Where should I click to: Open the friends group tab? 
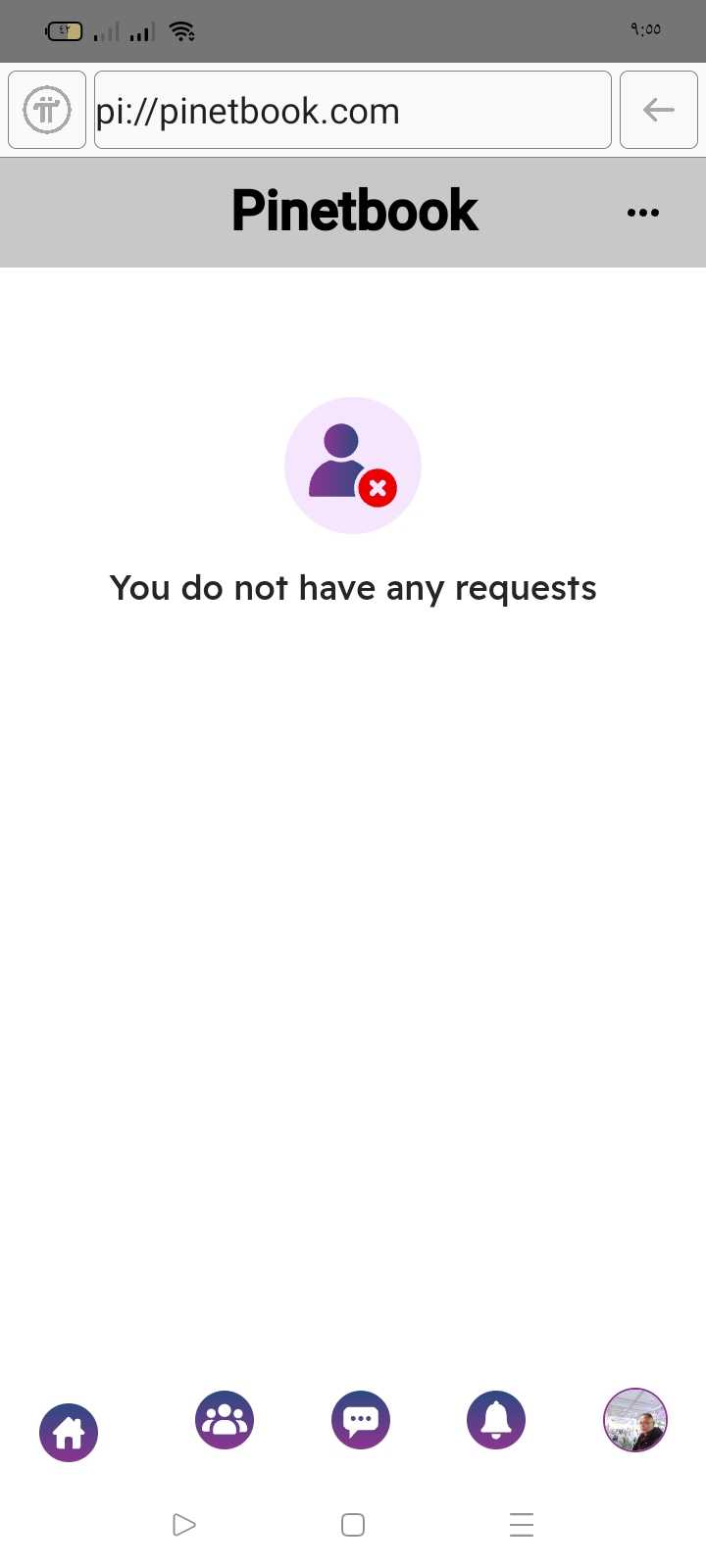point(225,1419)
